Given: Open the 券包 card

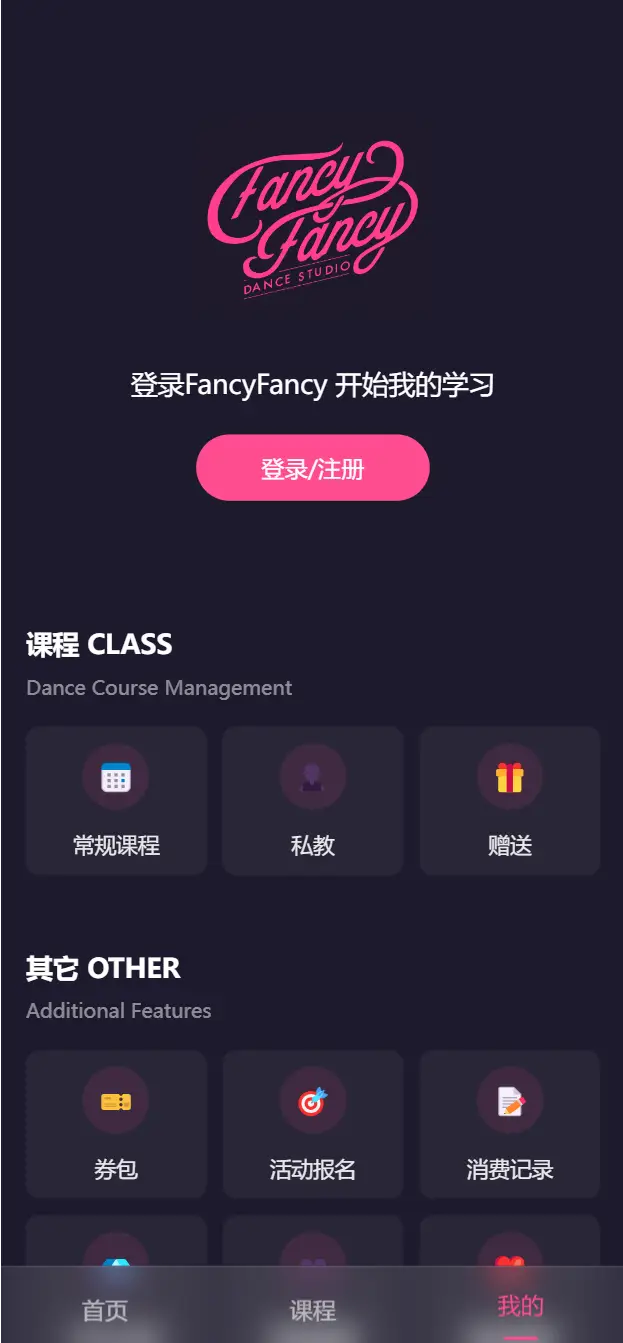Looking at the screenshot, I should tap(116, 1124).
